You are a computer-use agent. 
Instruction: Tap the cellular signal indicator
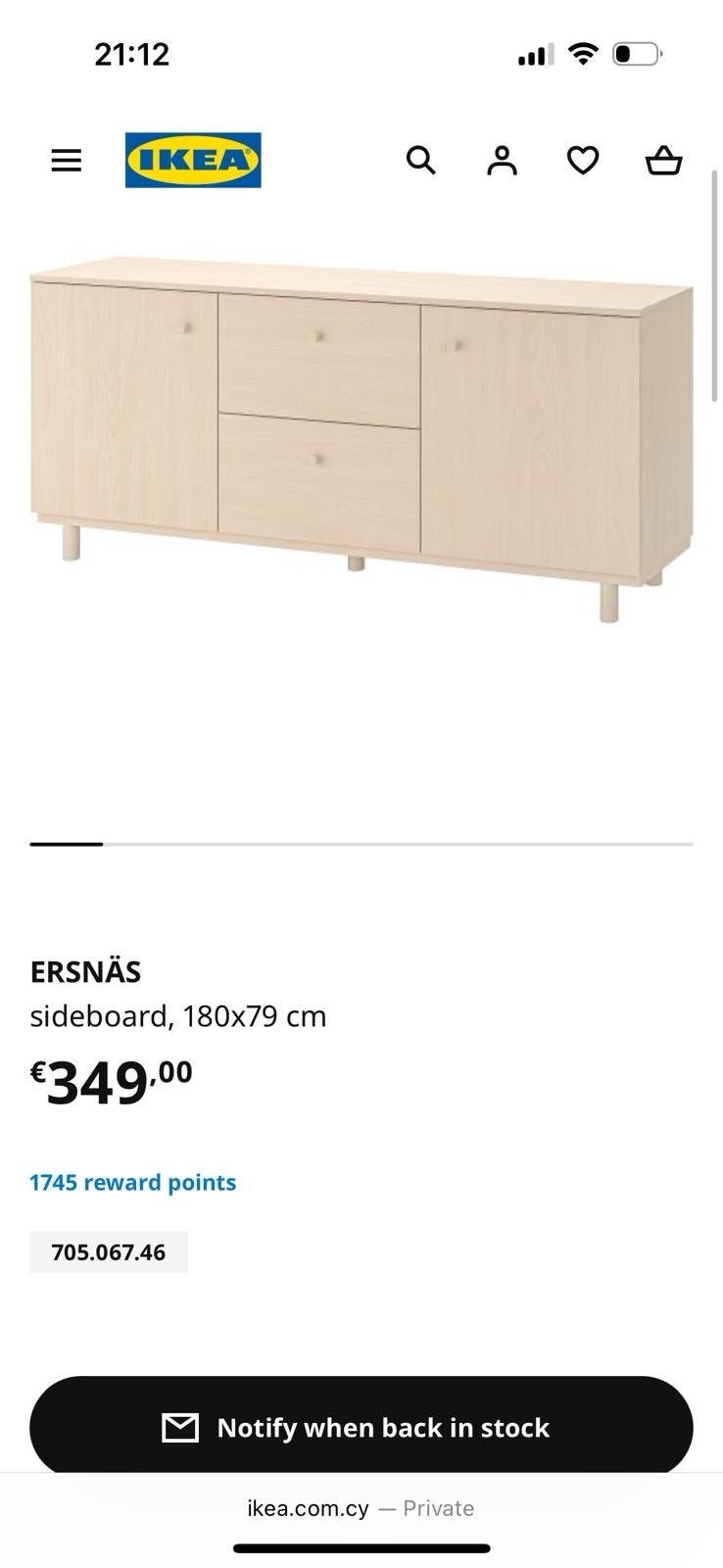[x=534, y=54]
